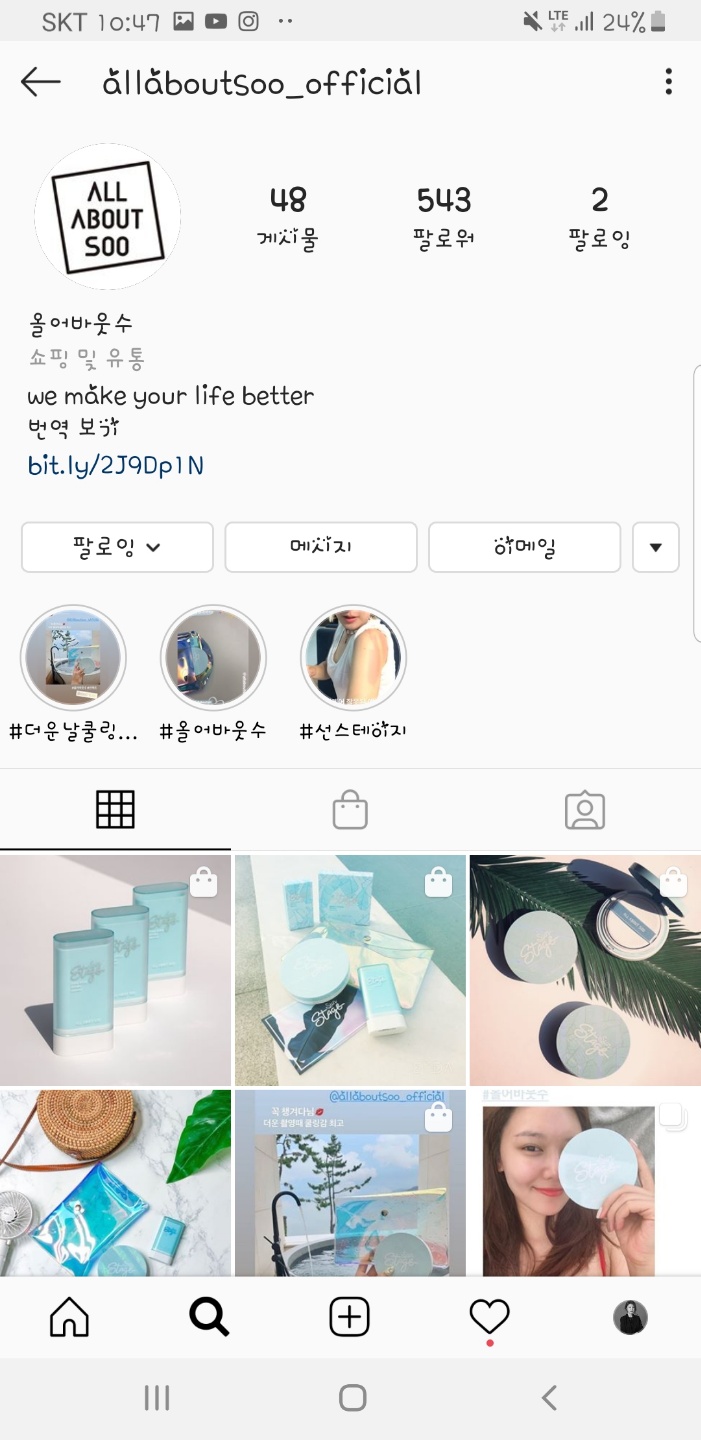Image resolution: width=701 pixels, height=1440 pixels.
Task: Tap 번역 보기 to translate the bio
Action: [73, 428]
